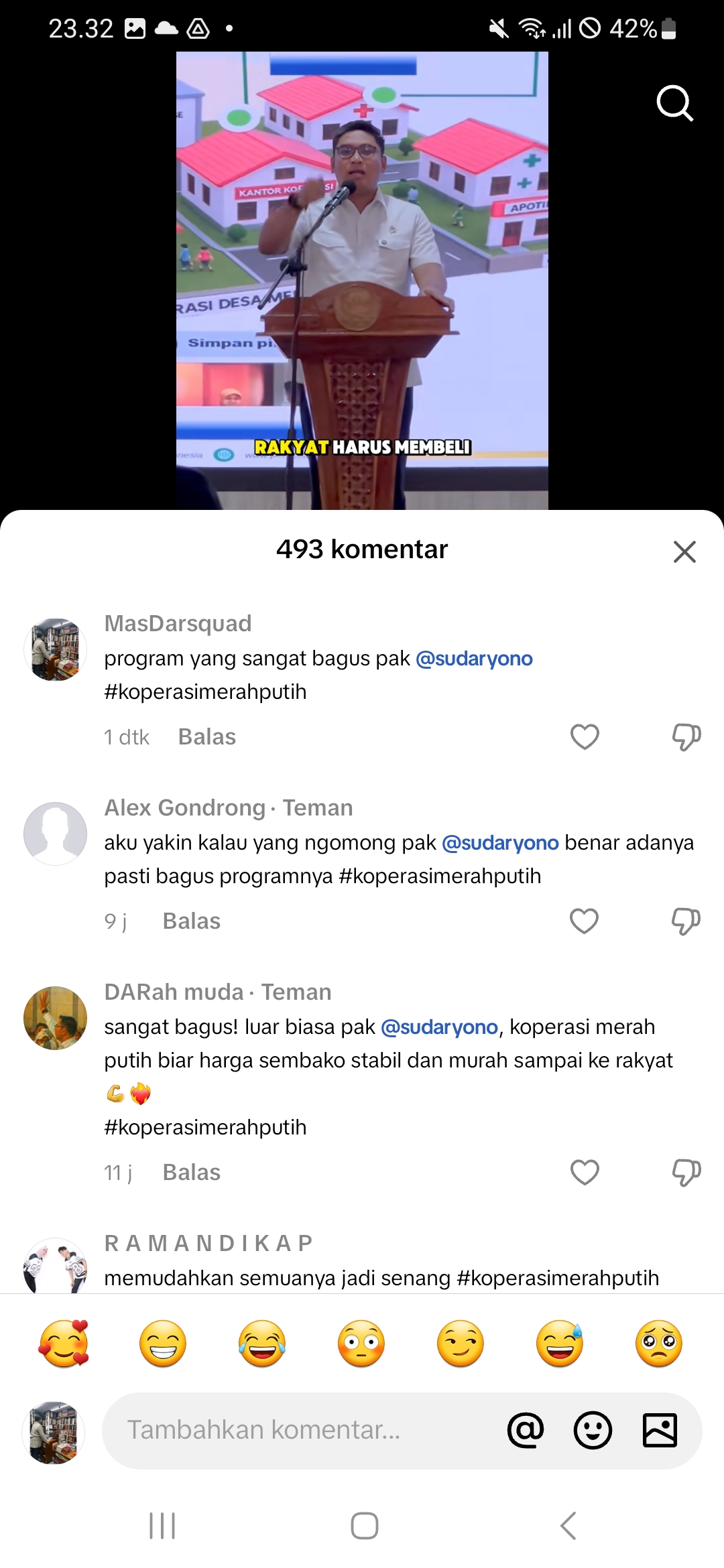724x1568 pixels.
Task: Like MasDarsquad's comment
Action: point(585,737)
